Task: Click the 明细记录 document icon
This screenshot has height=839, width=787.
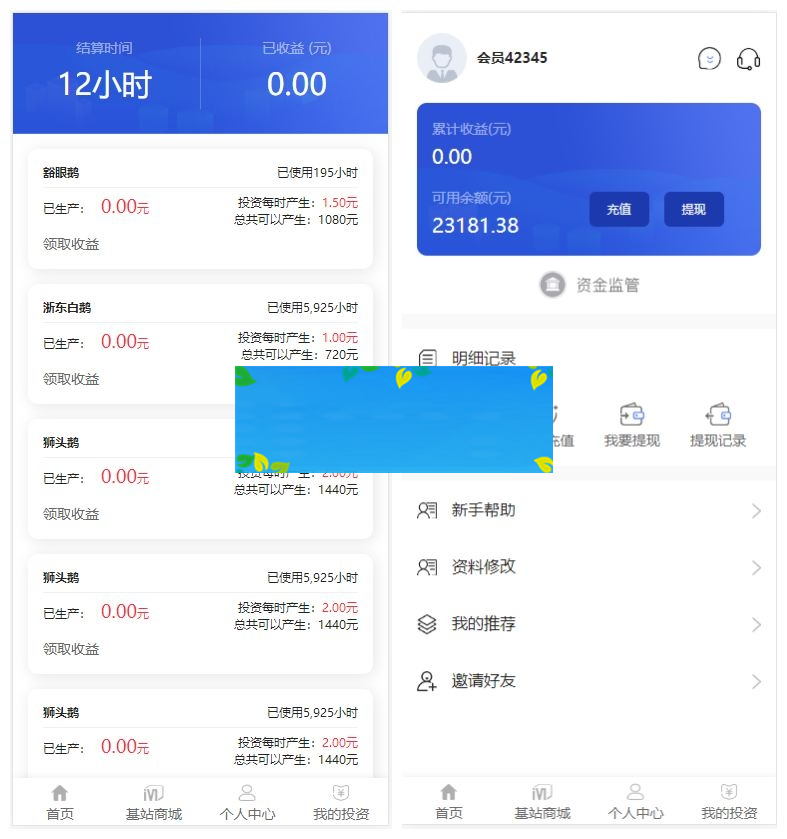Action: 430,359
